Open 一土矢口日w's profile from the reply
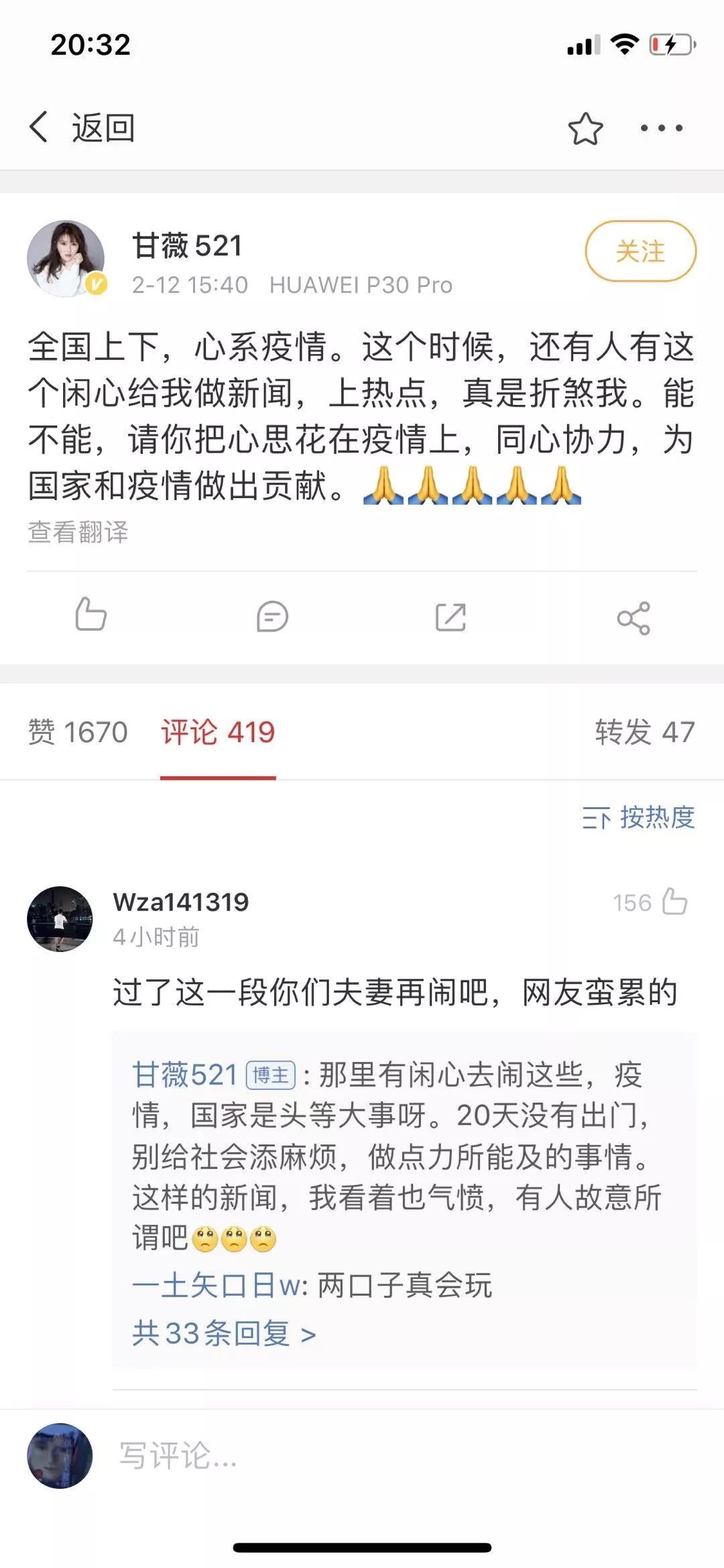The height and width of the screenshot is (1568, 724). tap(216, 1285)
